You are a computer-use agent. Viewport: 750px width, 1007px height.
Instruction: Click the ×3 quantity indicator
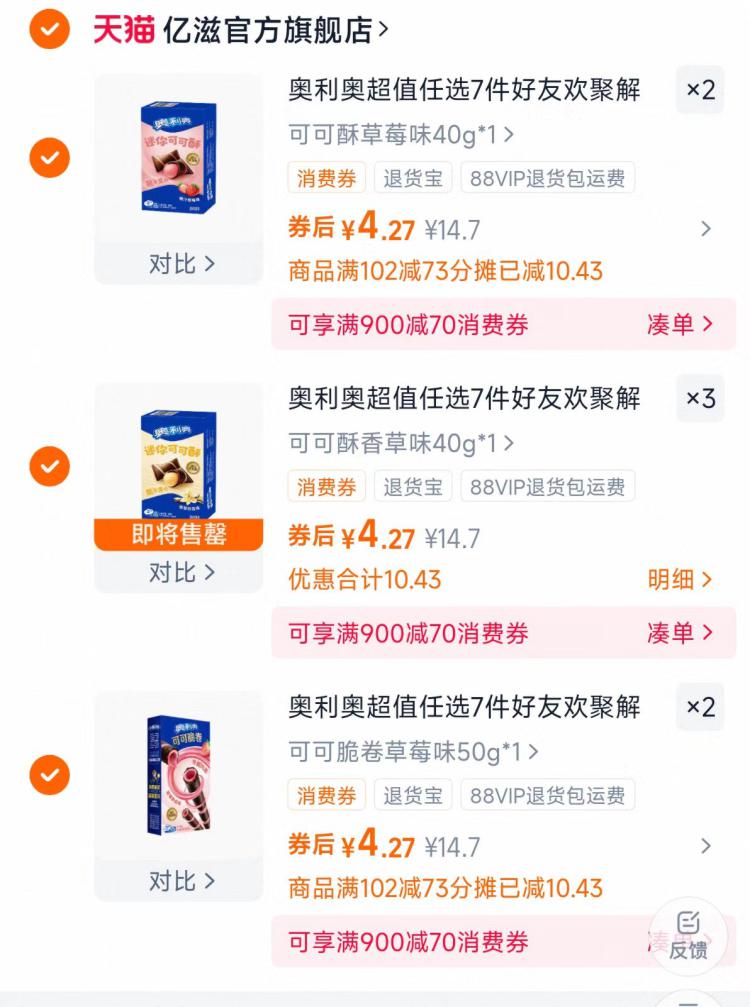pyautogui.click(x=702, y=400)
